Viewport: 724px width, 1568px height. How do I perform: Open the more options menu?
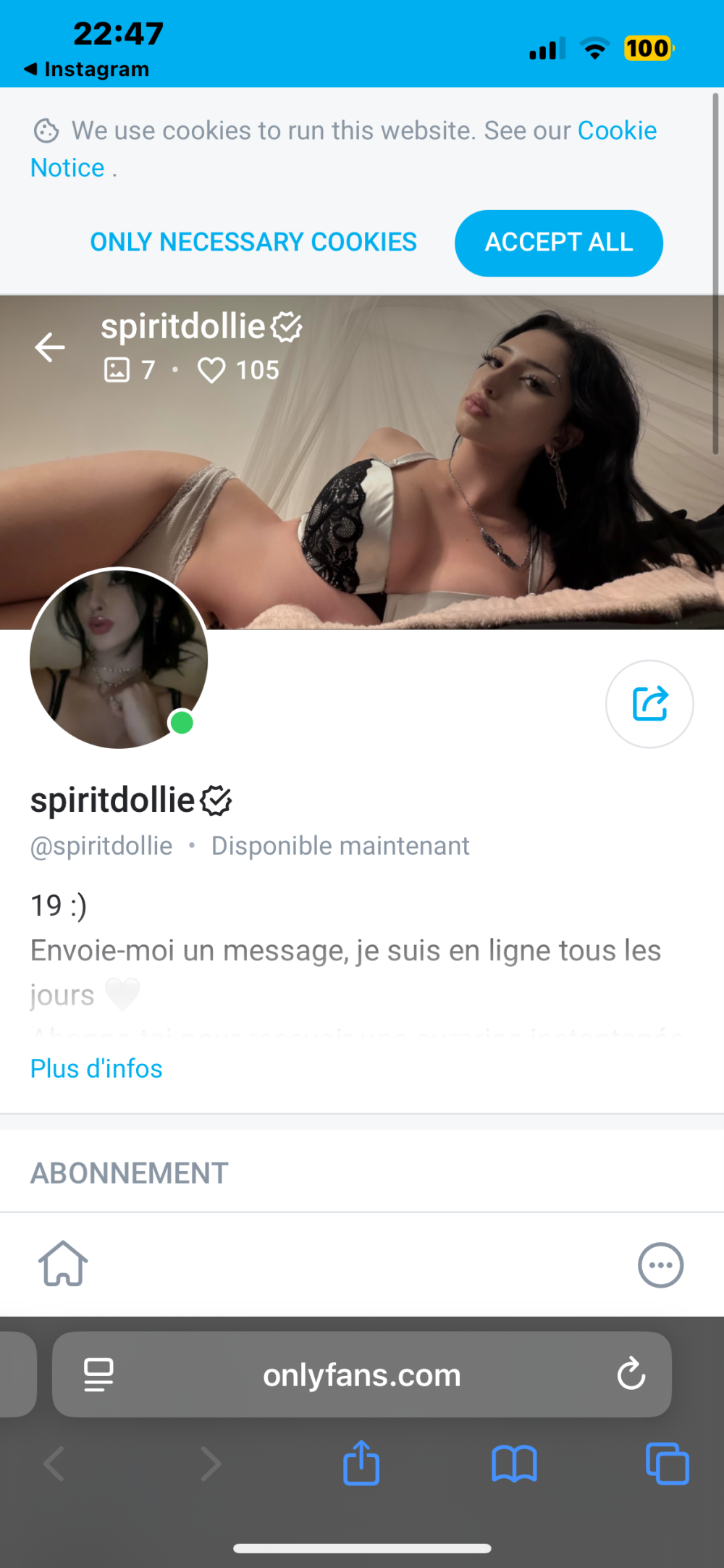660,1265
